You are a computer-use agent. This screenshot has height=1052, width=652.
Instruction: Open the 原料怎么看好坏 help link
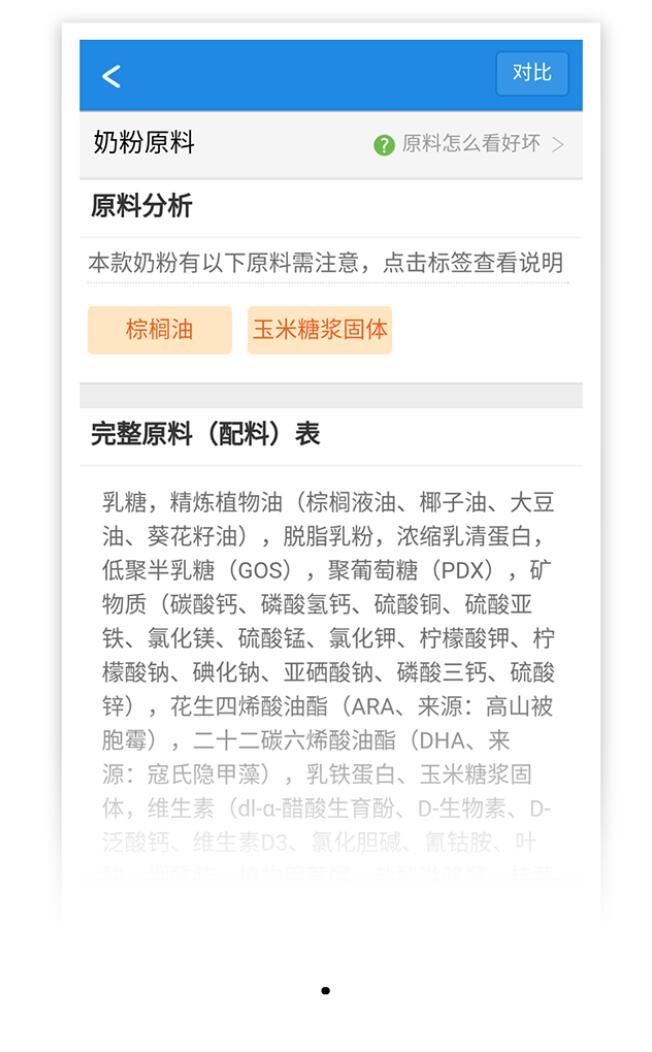pyautogui.click(x=469, y=144)
